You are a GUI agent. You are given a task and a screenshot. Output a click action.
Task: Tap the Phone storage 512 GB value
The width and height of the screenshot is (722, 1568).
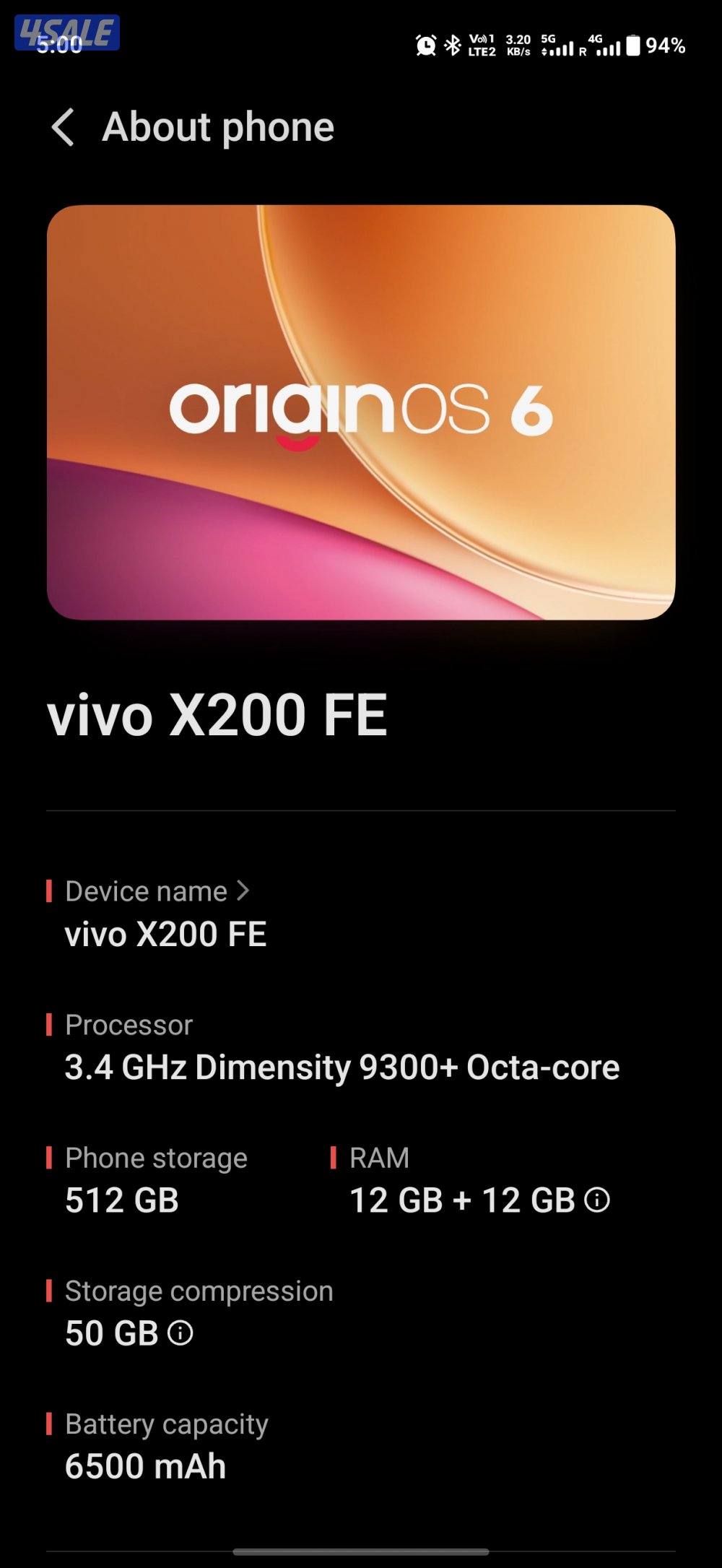[x=121, y=1200]
